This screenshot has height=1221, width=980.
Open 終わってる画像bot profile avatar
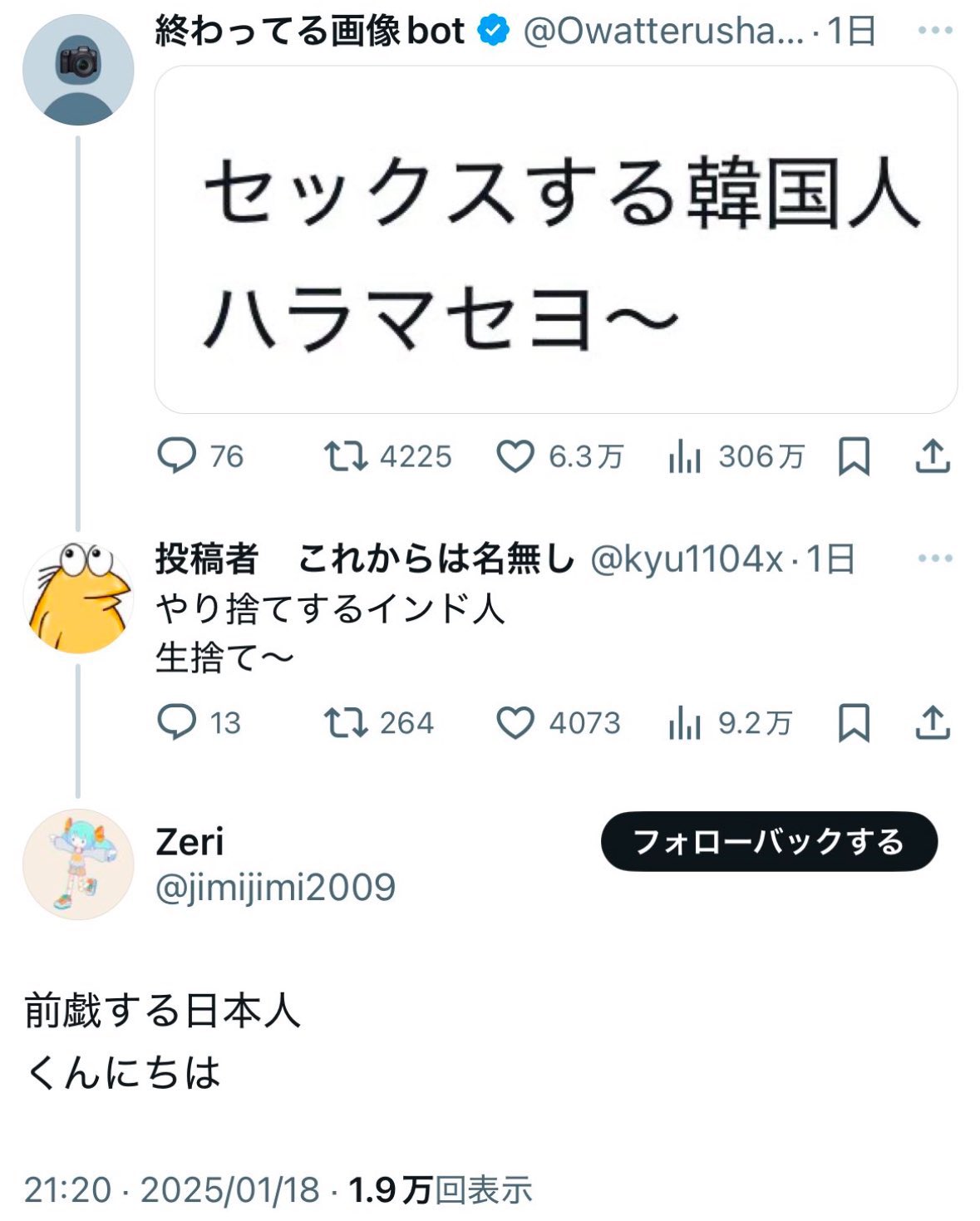tap(78, 70)
